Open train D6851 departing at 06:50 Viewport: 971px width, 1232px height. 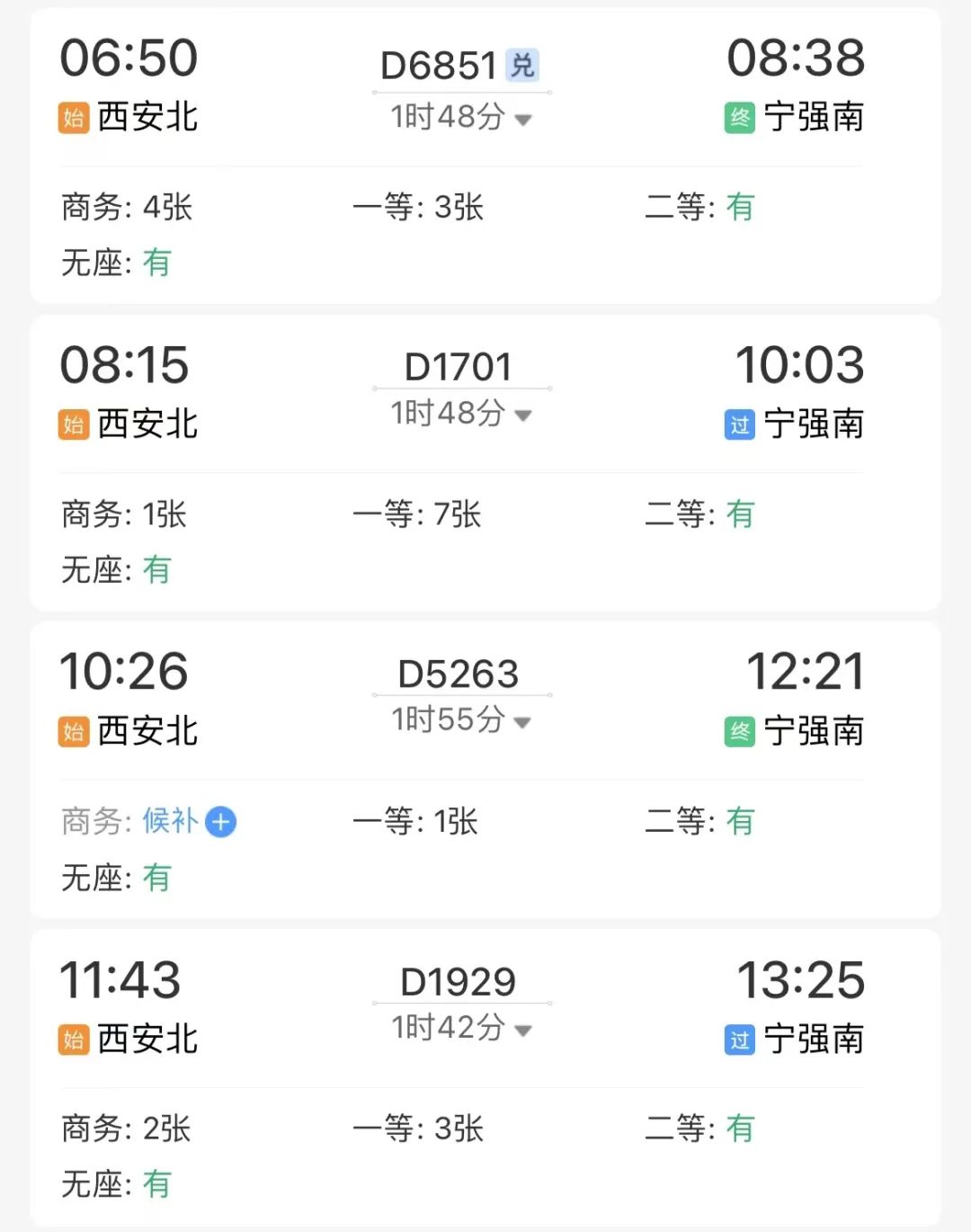click(439, 66)
